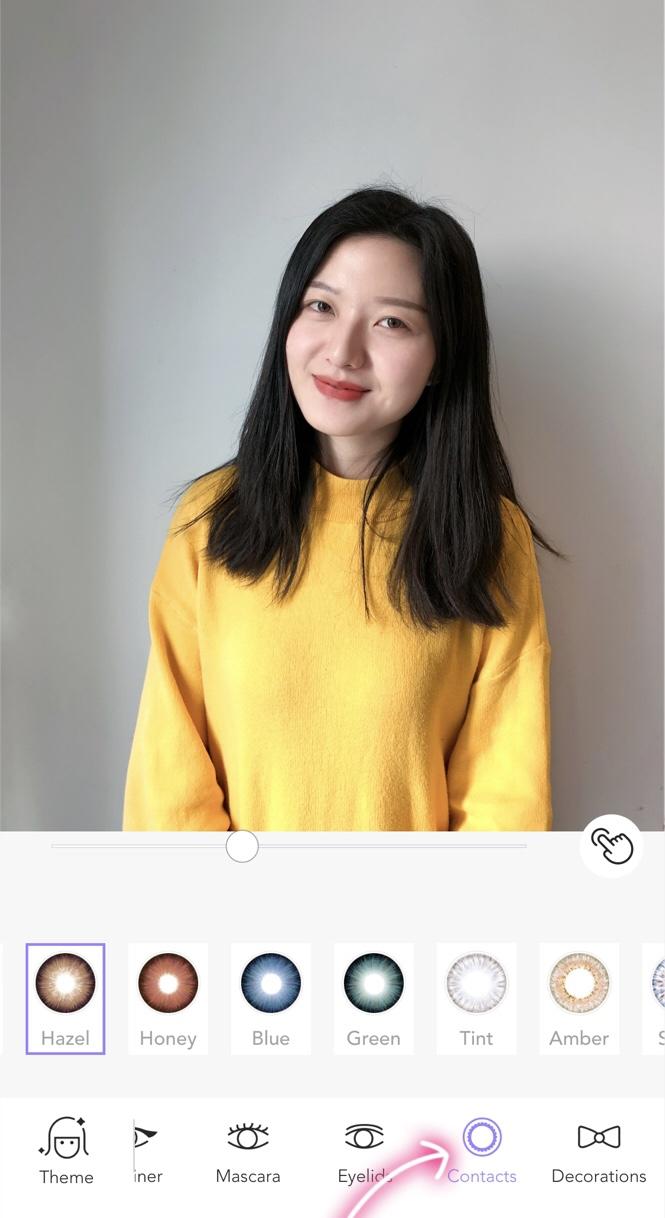Switch to the Mascara category
Screen dimensions: 665x1218
pyautogui.click(x=248, y=1150)
